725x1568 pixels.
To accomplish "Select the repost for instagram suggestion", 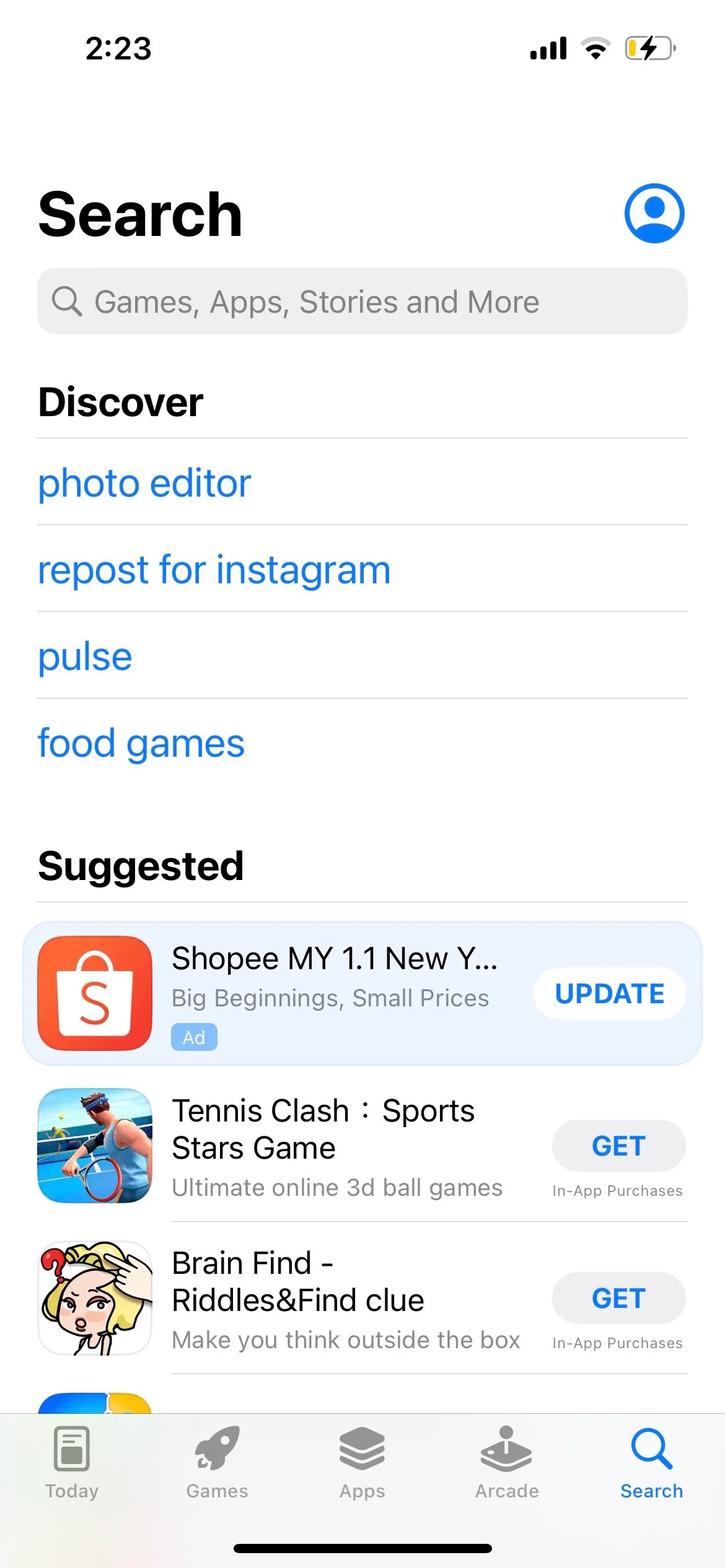I will [214, 570].
